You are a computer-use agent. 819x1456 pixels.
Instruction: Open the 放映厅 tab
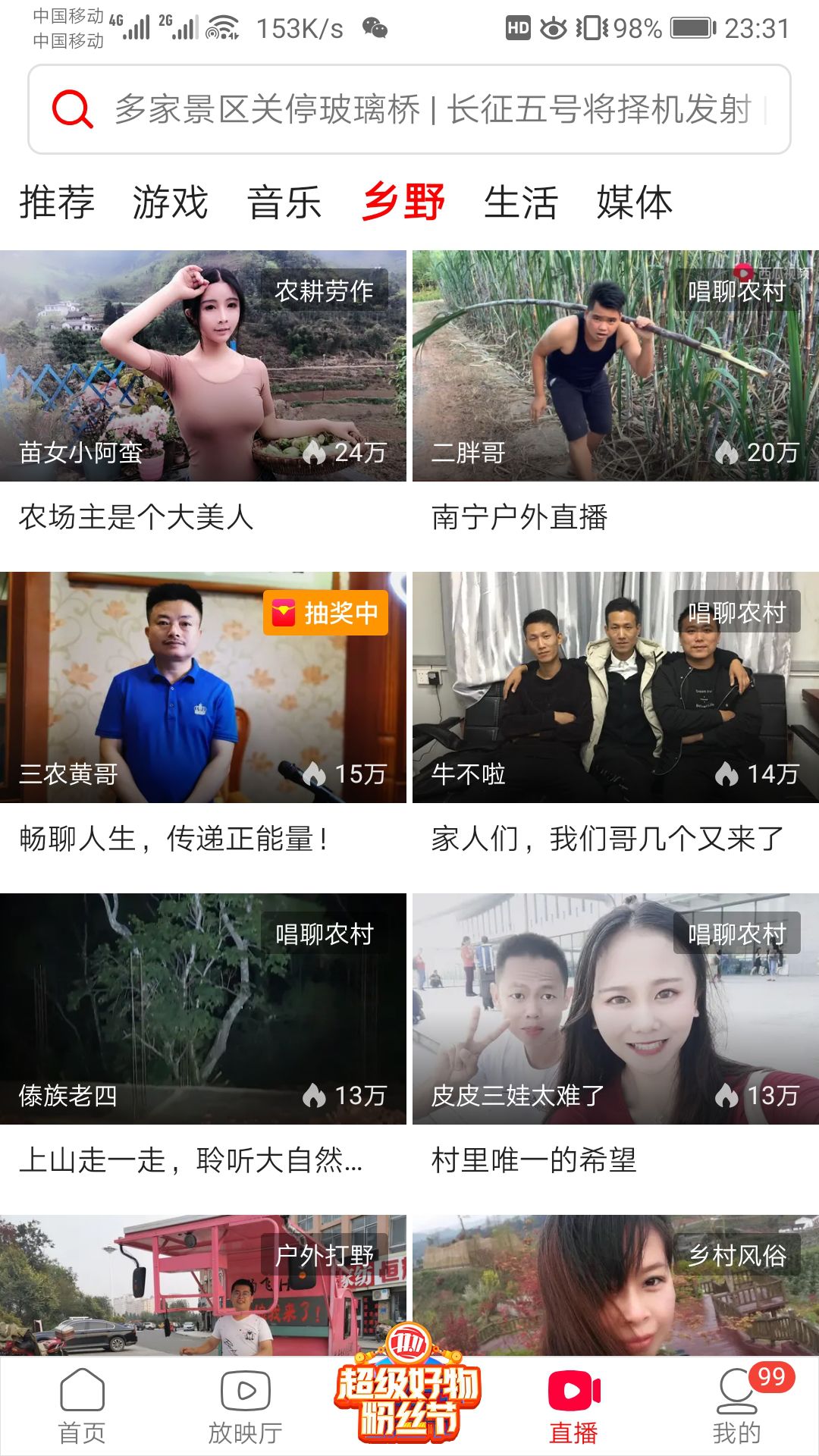click(246, 1407)
